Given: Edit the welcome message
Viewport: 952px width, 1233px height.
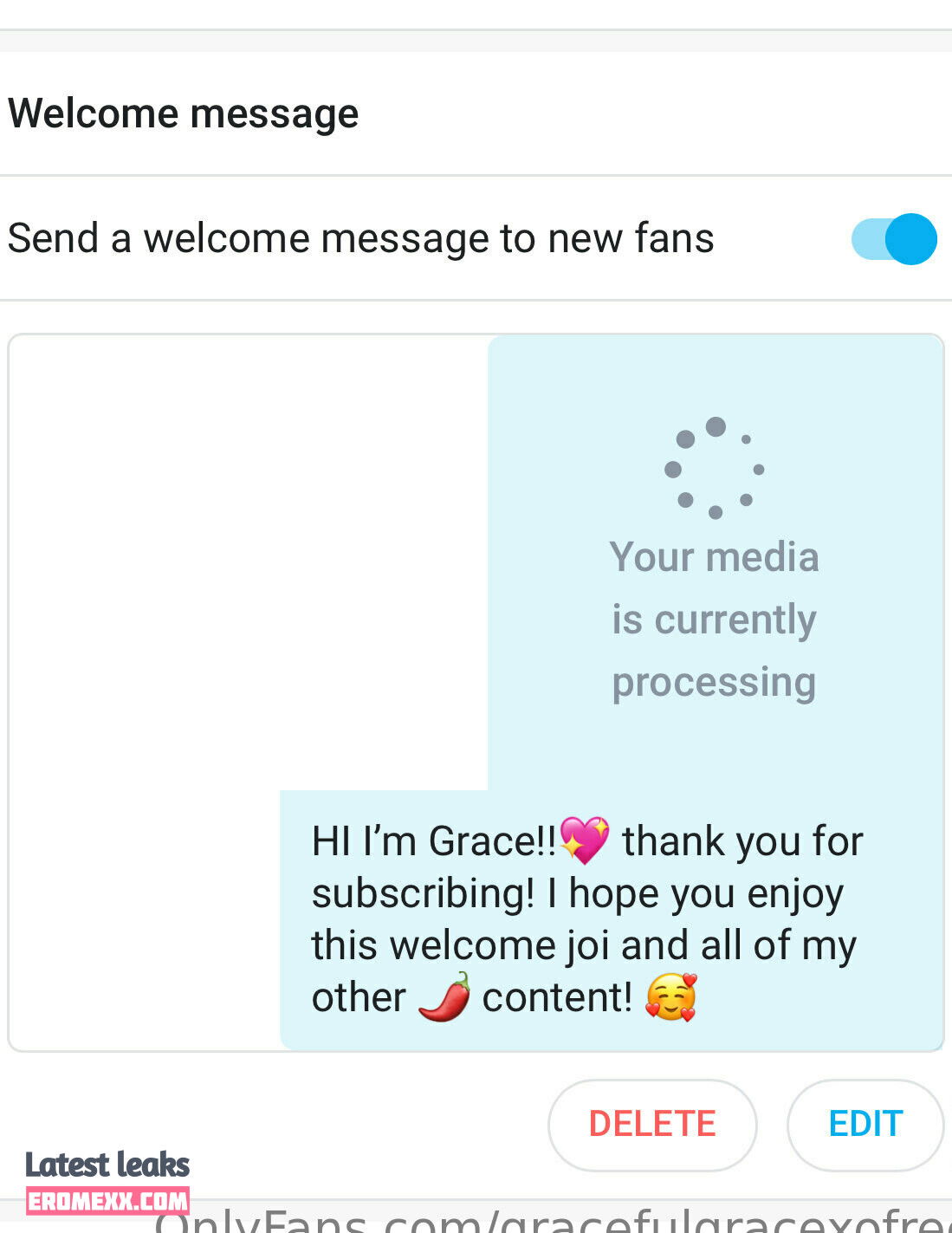Looking at the screenshot, I should point(865,1124).
